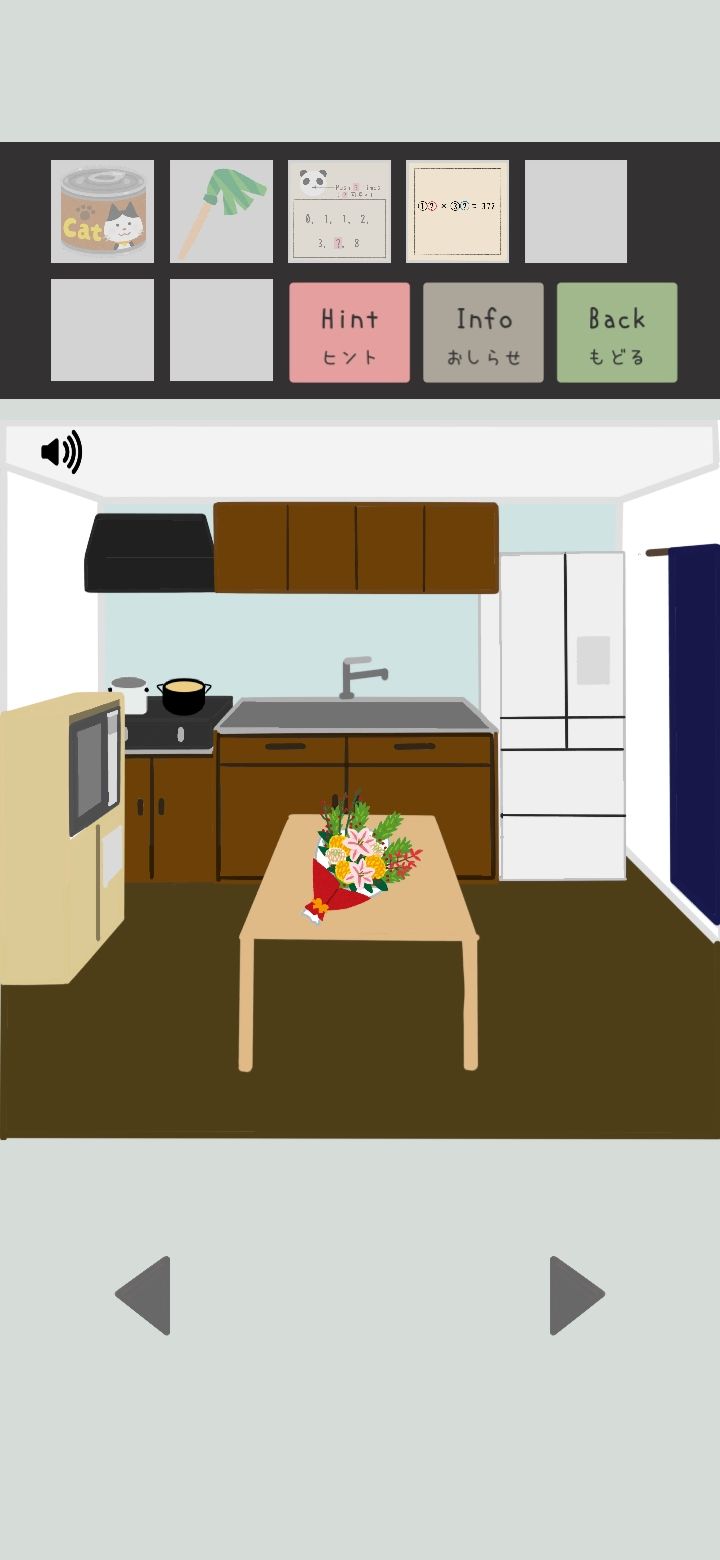Check the microwave on the cabinet

93,770
